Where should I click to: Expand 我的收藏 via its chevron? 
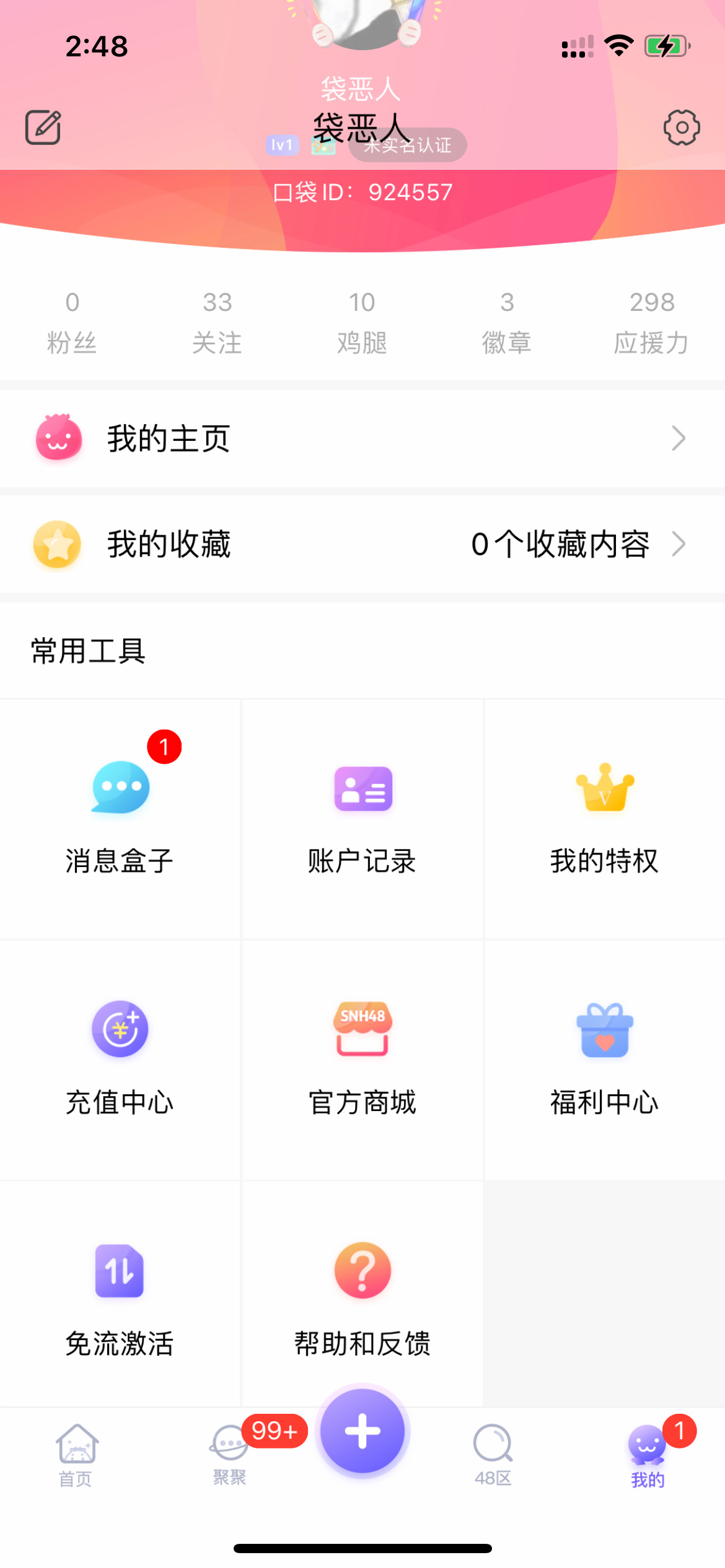point(679,544)
